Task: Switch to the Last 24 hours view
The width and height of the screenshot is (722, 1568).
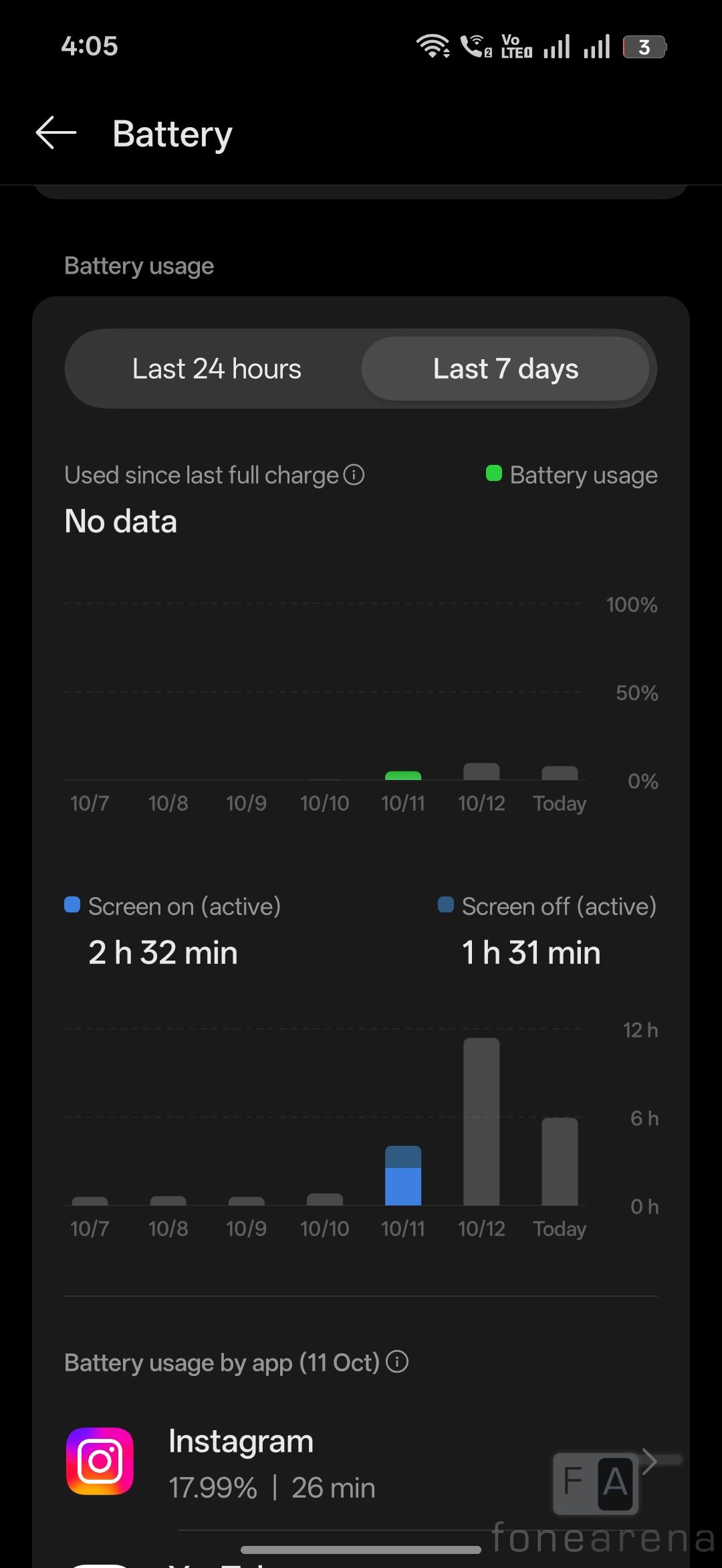Action: click(x=217, y=369)
